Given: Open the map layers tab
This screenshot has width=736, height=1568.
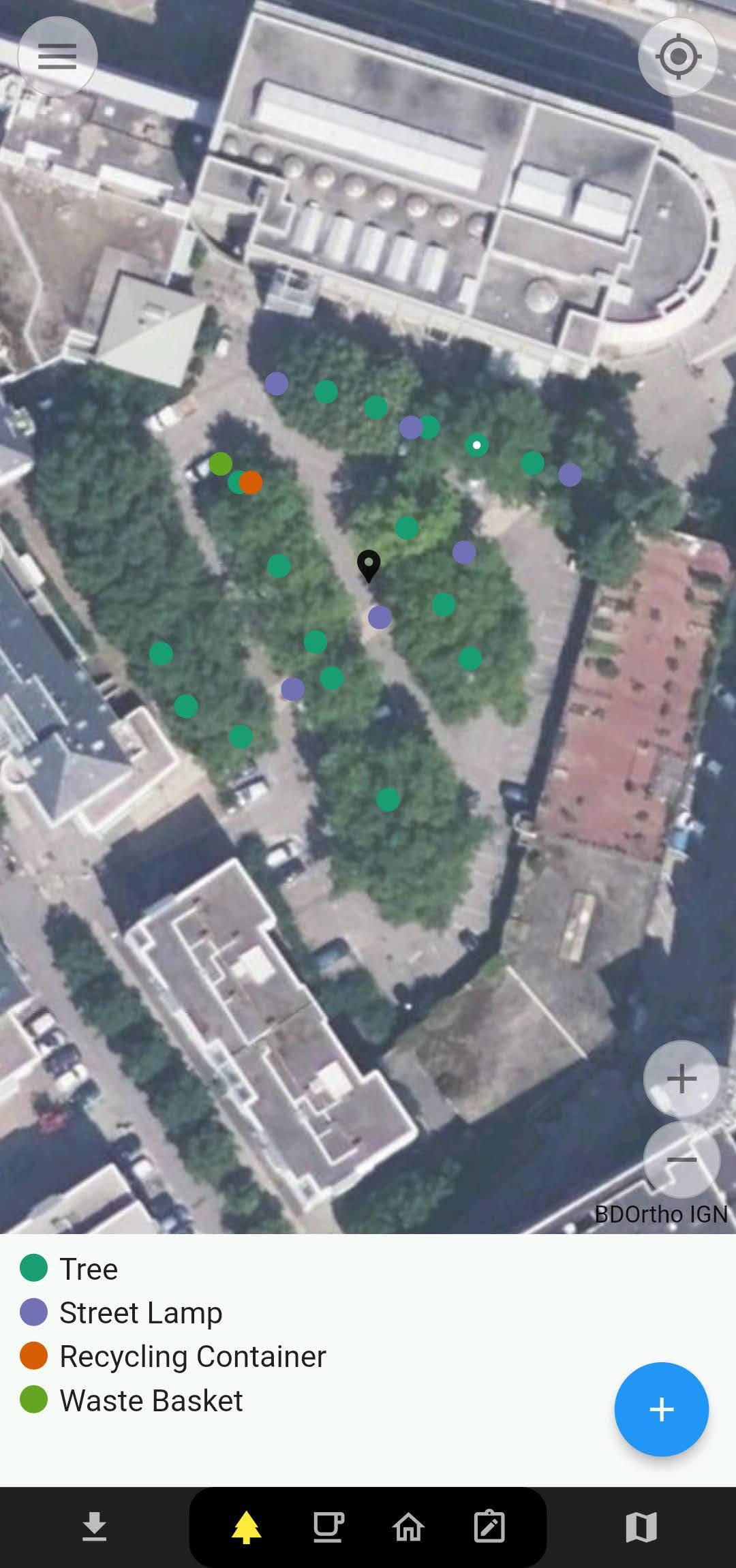Looking at the screenshot, I should [641, 1526].
